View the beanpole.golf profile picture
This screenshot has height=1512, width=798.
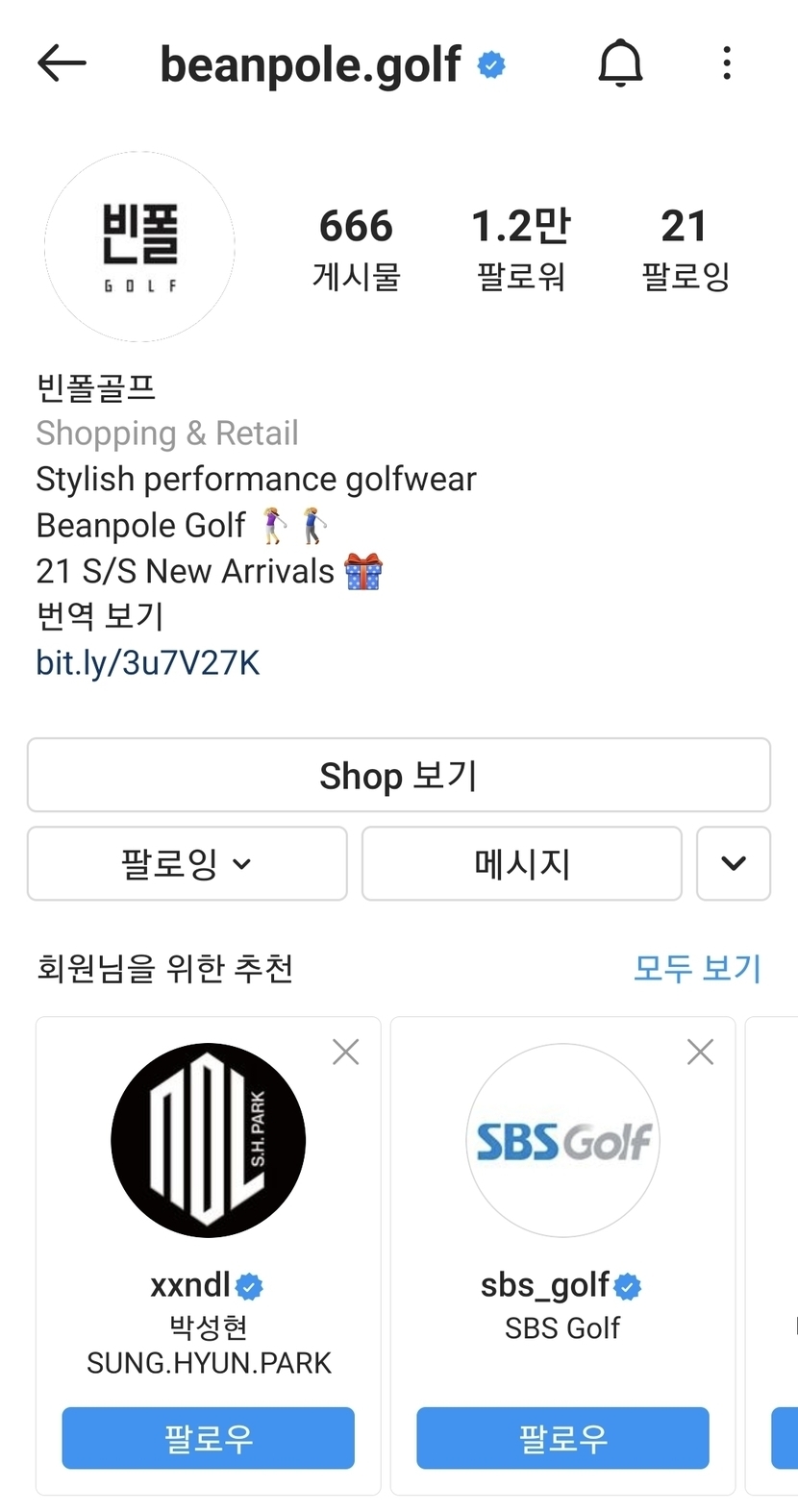tap(139, 246)
